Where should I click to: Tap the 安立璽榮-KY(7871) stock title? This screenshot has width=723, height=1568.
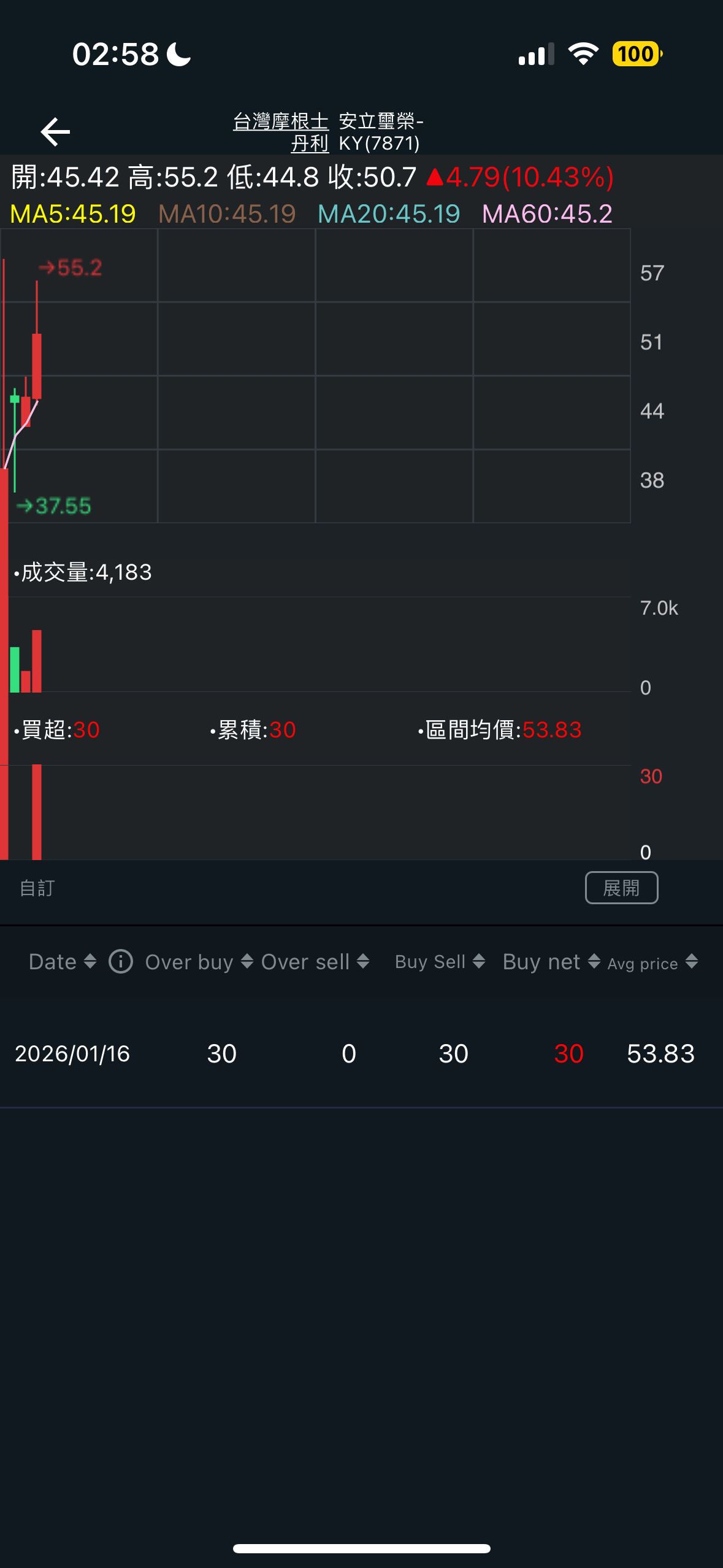(380, 132)
